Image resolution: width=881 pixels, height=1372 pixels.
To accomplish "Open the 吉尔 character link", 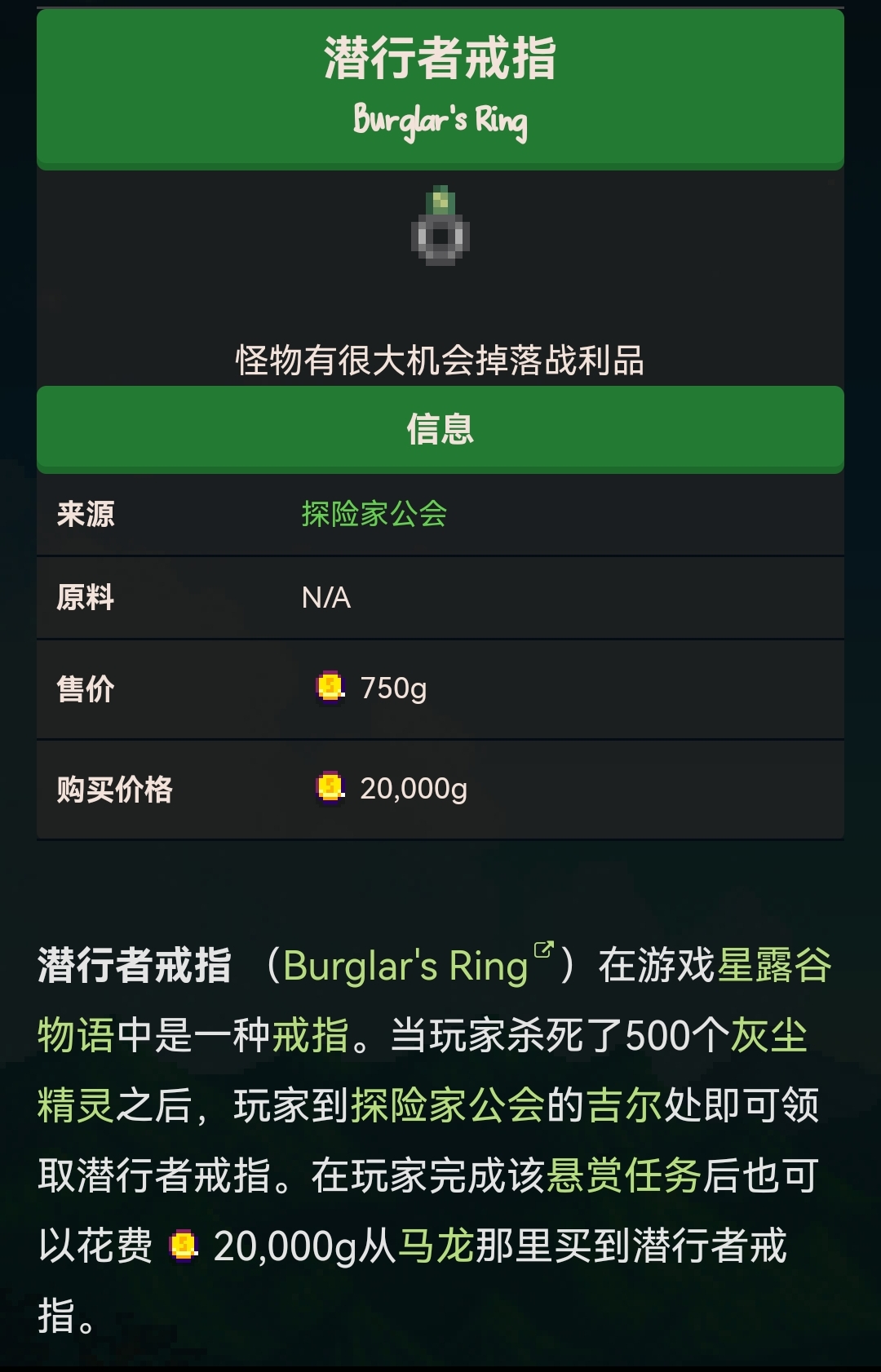I will 624,1106.
